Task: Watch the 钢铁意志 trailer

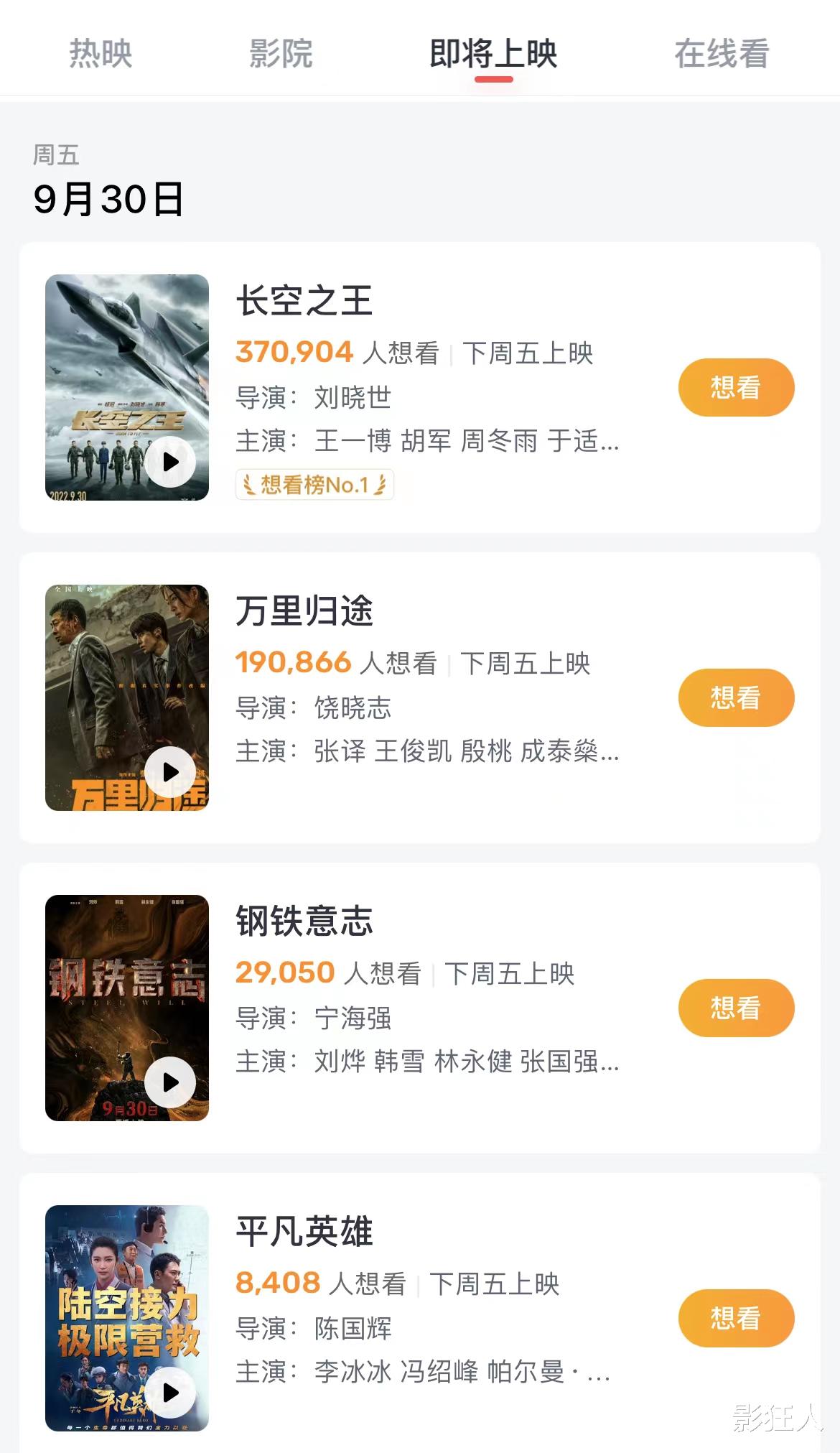Action: tap(170, 1082)
